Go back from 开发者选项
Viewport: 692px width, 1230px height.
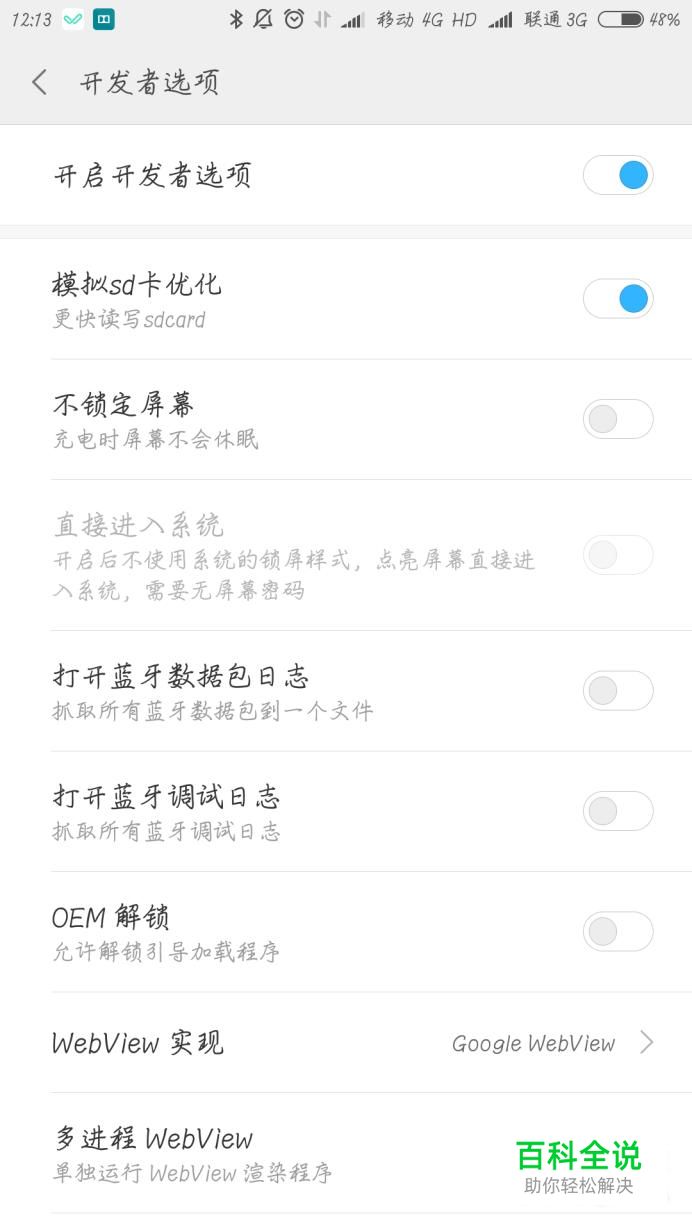tap(39, 82)
